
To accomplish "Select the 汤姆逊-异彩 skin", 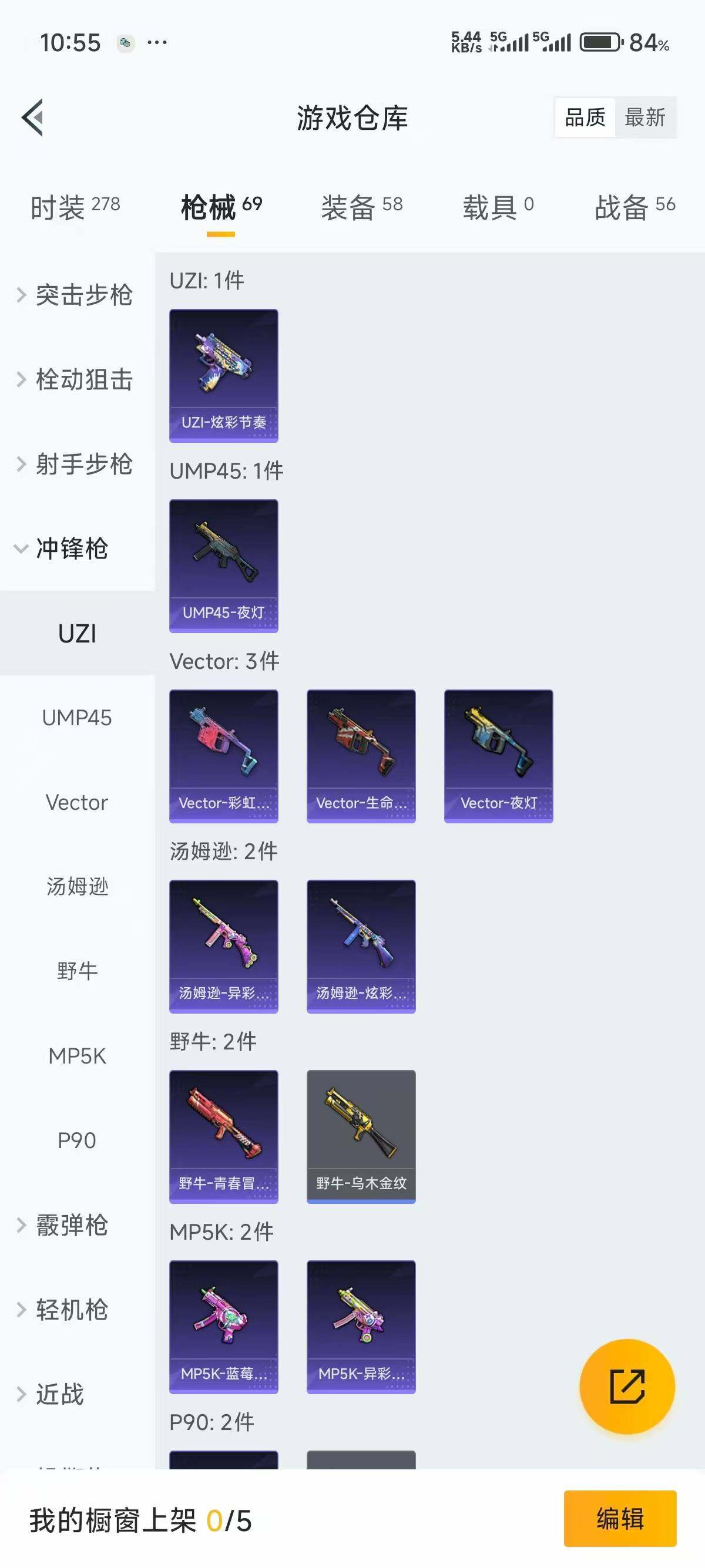I will pos(223,945).
